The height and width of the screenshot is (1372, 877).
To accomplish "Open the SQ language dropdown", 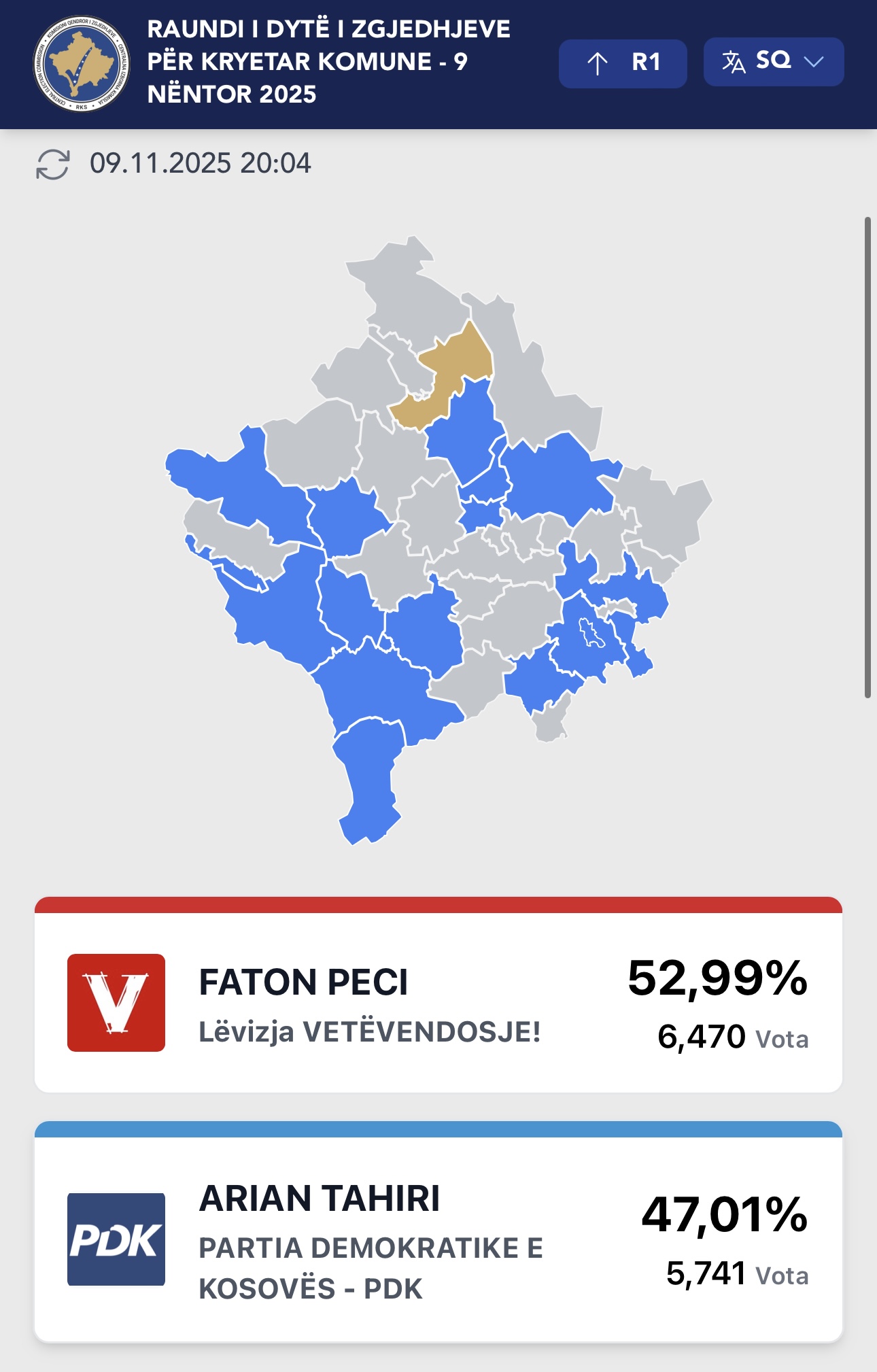I will (773, 62).
